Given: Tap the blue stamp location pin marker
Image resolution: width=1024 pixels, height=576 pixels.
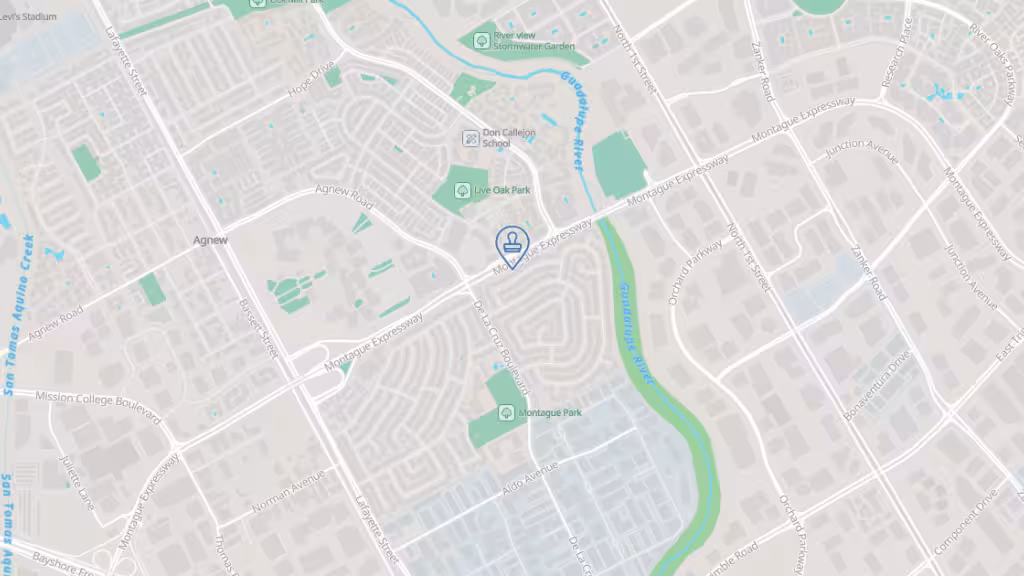Looking at the screenshot, I should coord(512,245).
